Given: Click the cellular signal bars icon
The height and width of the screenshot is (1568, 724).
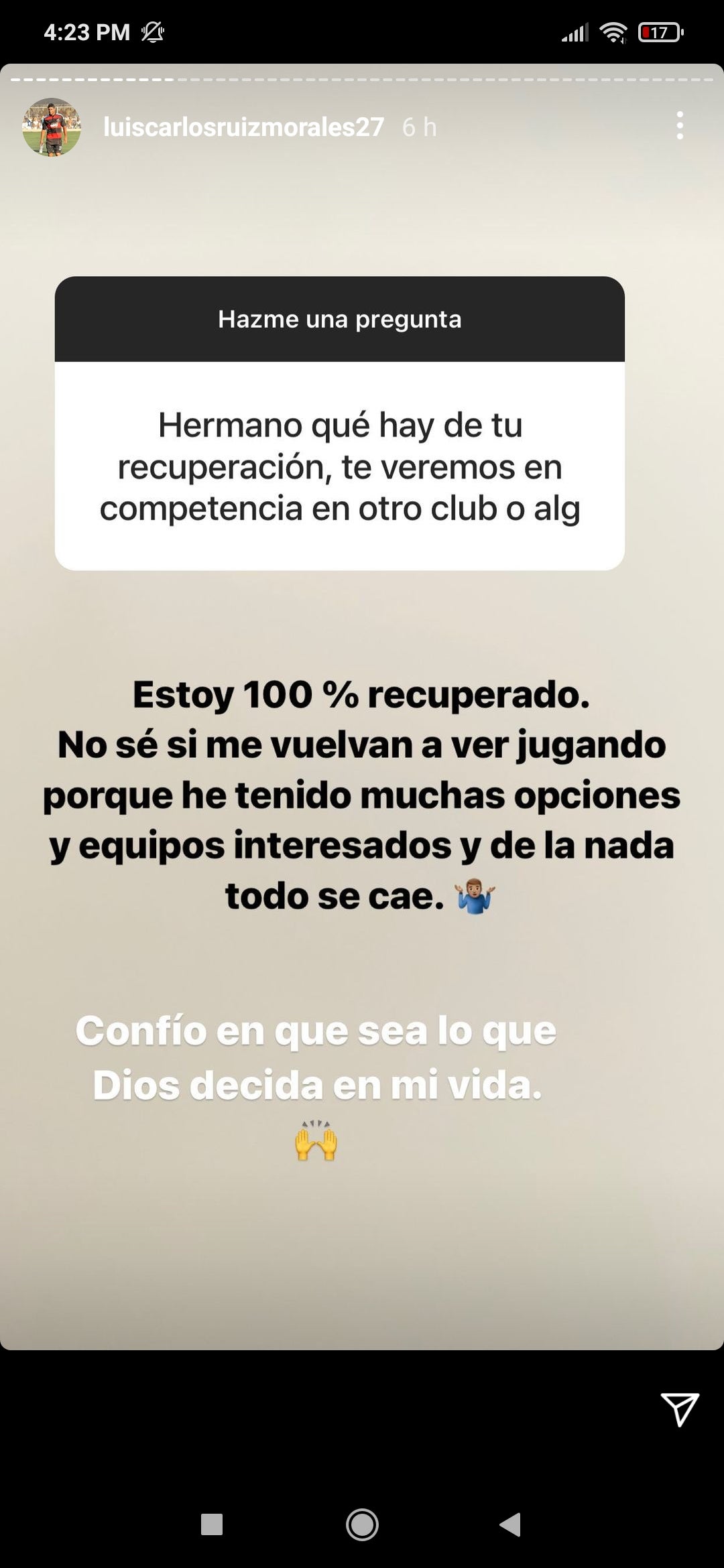Looking at the screenshot, I should coord(573,32).
